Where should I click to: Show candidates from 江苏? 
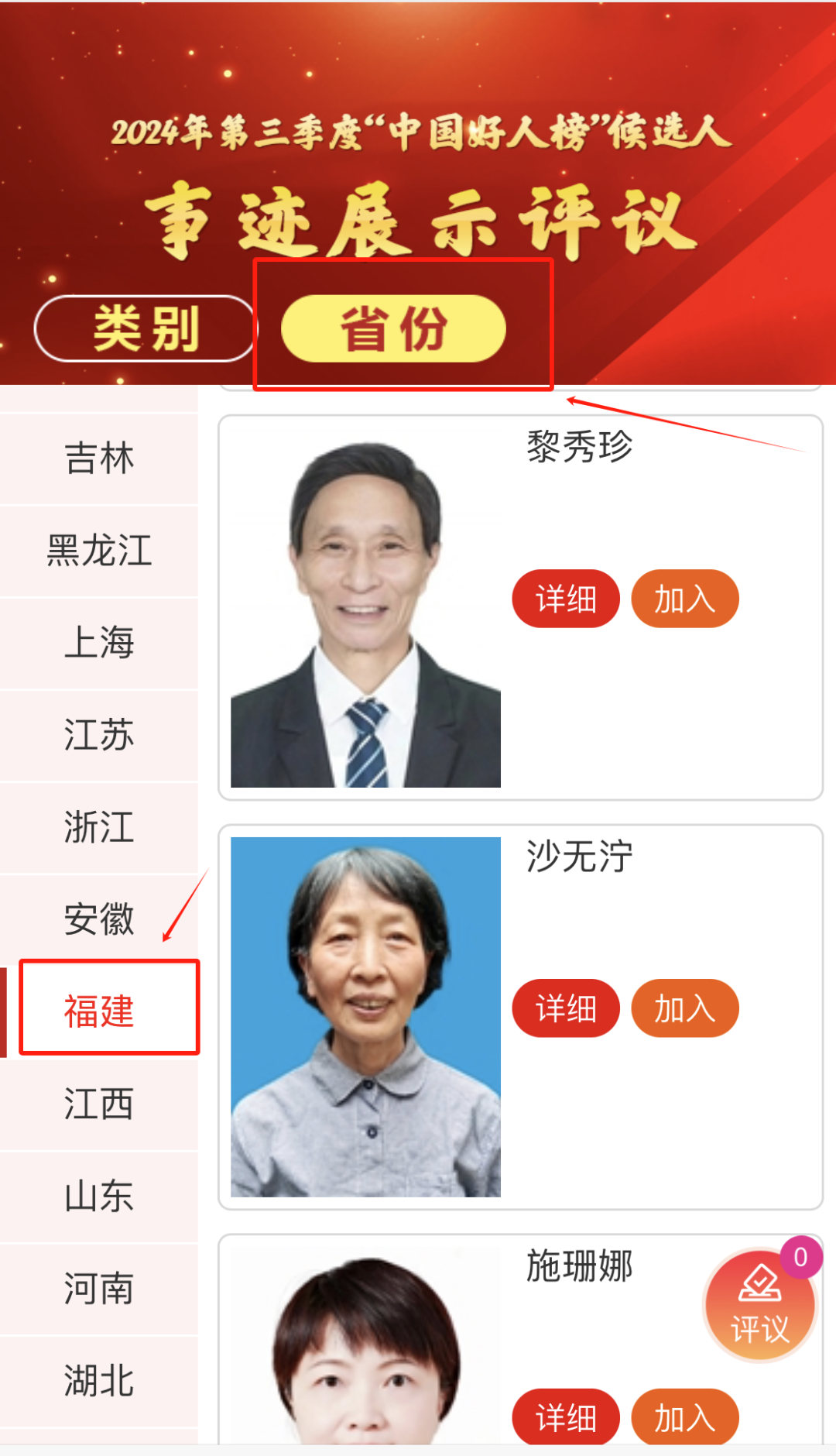point(99,735)
